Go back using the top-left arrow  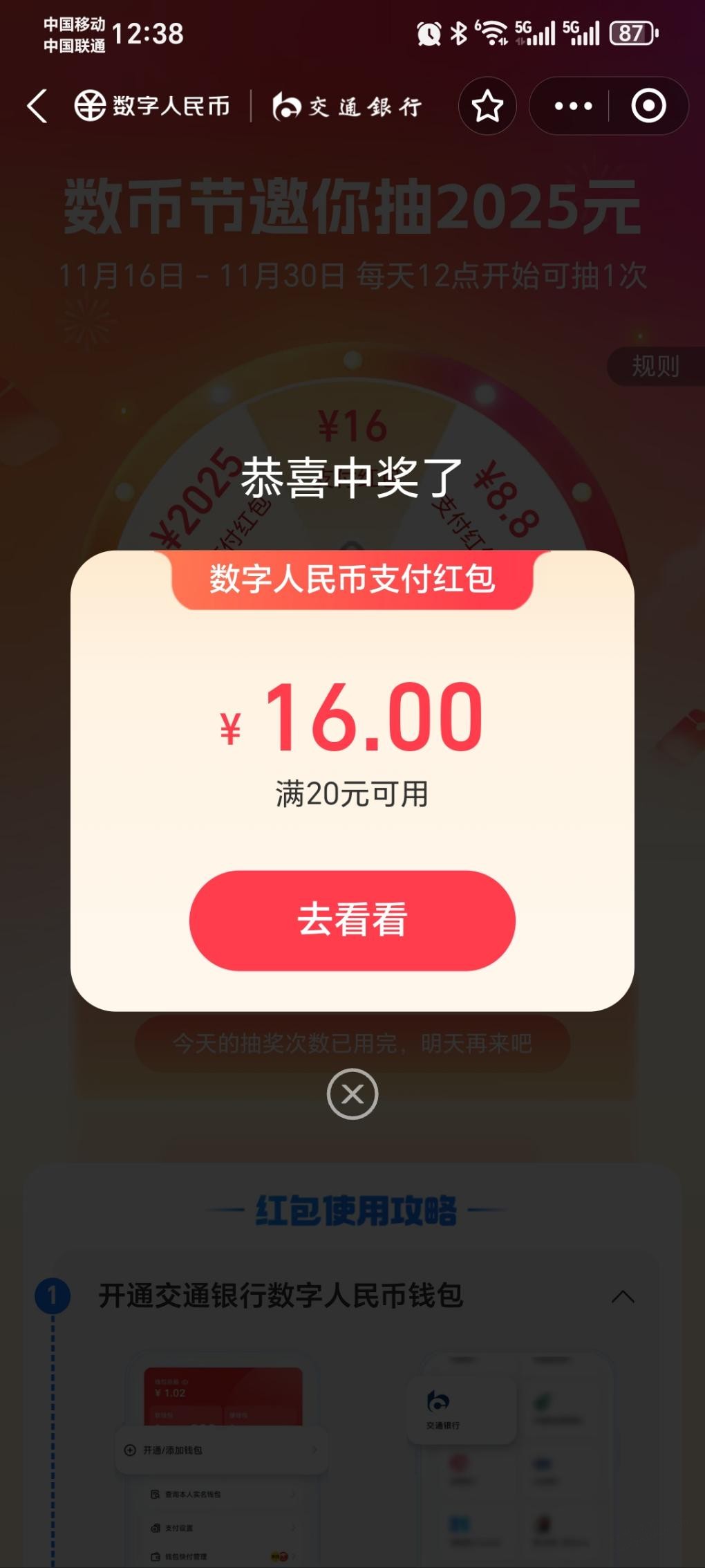37,106
